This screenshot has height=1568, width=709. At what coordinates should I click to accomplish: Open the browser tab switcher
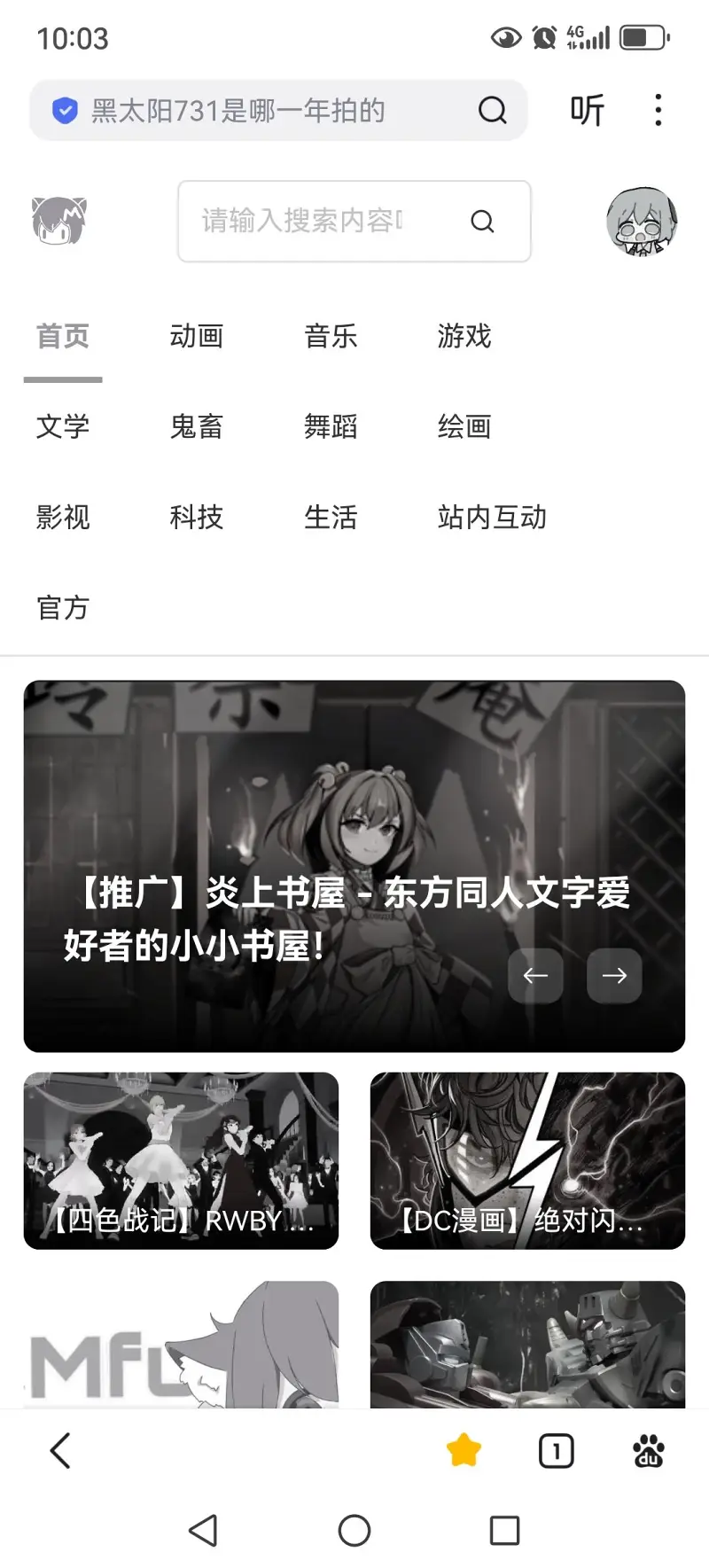pos(556,1451)
